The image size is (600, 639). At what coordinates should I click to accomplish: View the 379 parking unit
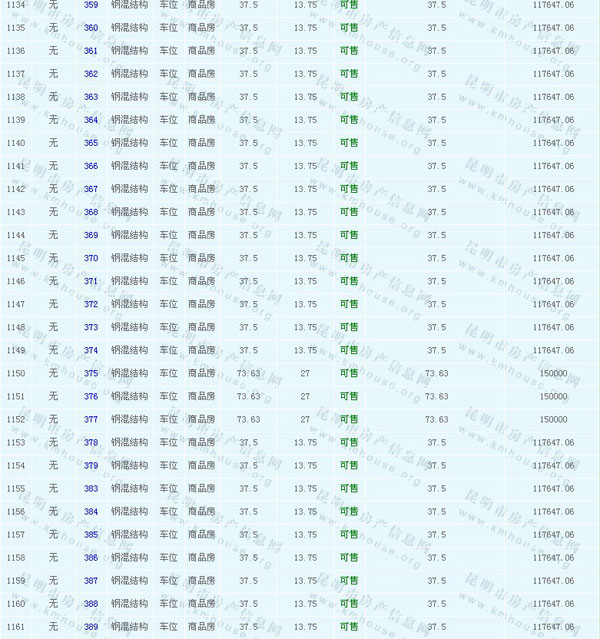tap(91, 465)
